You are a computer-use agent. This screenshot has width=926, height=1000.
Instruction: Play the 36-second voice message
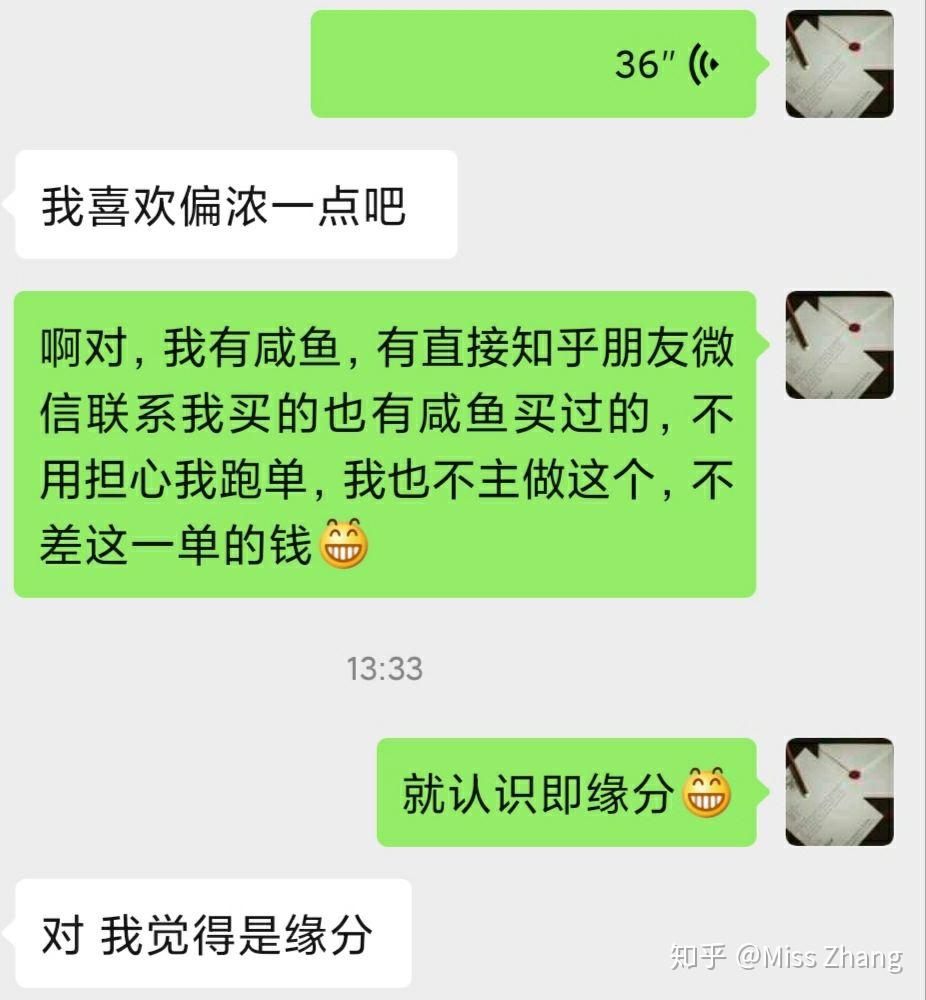point(533,65)
